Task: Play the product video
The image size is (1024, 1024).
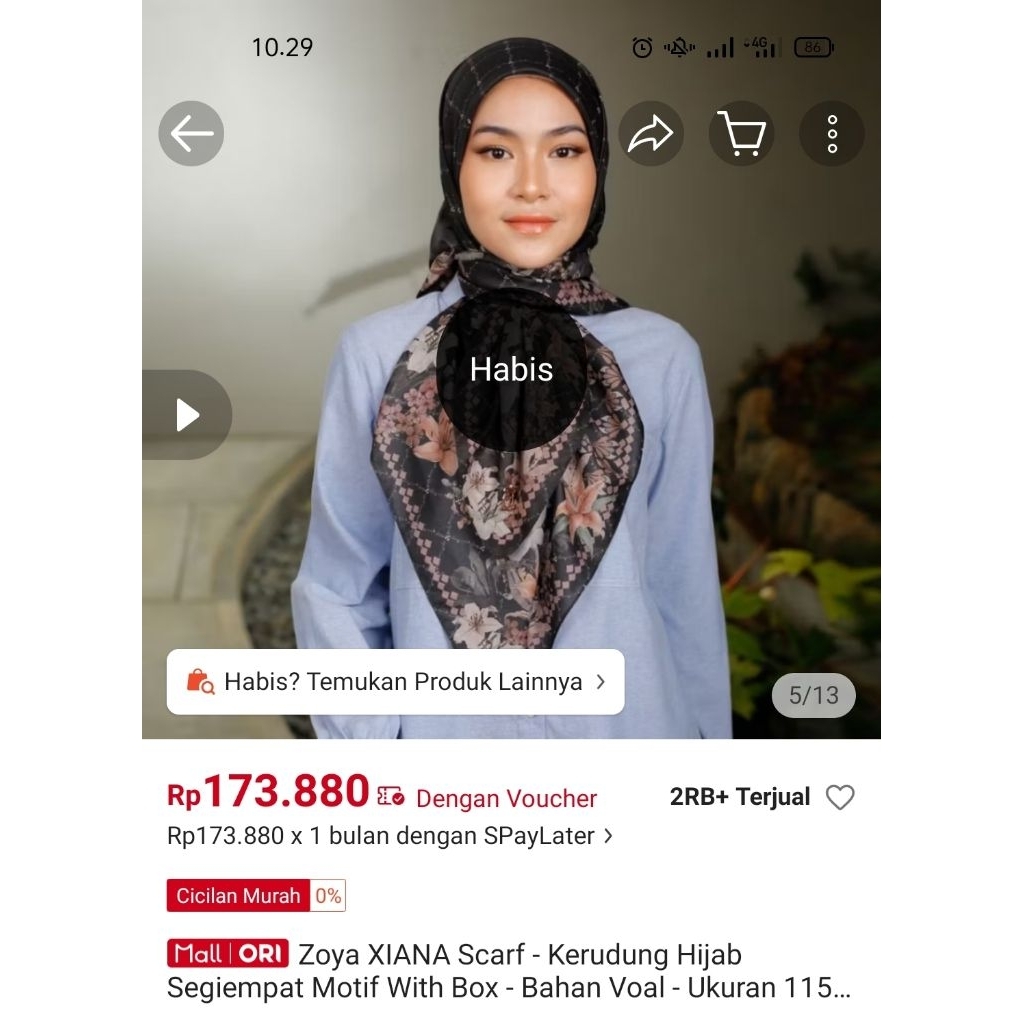Action: pos(187,415)
